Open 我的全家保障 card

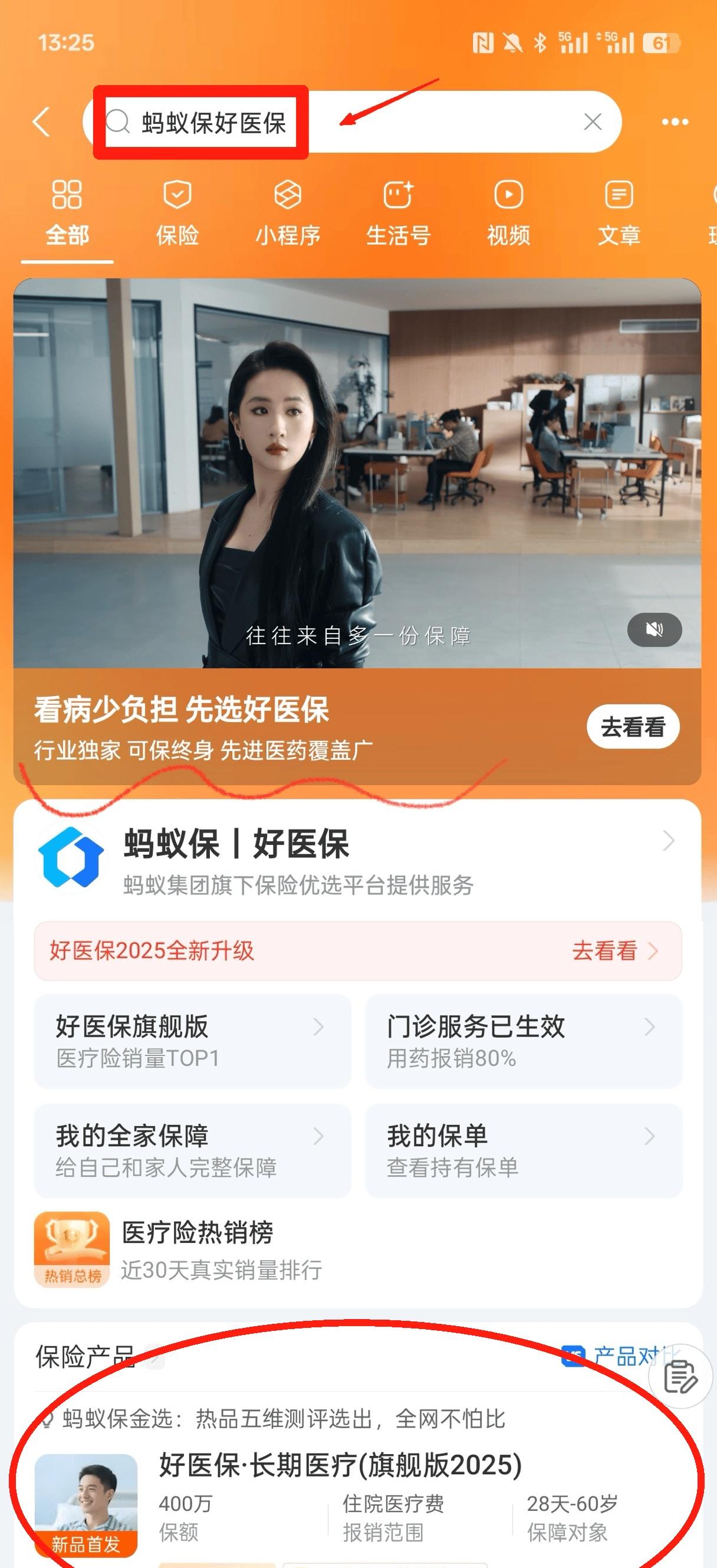click(x=192, y=1151)
